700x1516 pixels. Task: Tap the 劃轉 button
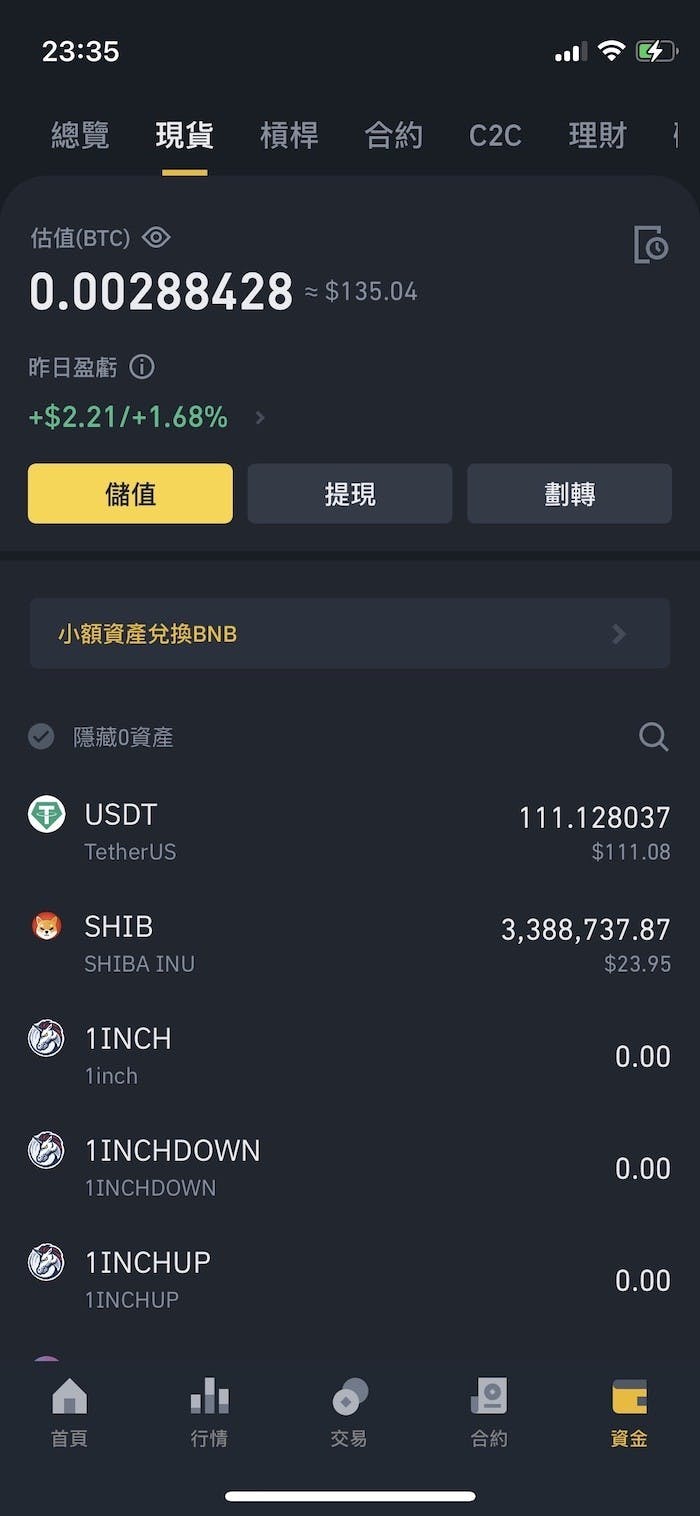(x=569, y=493)
